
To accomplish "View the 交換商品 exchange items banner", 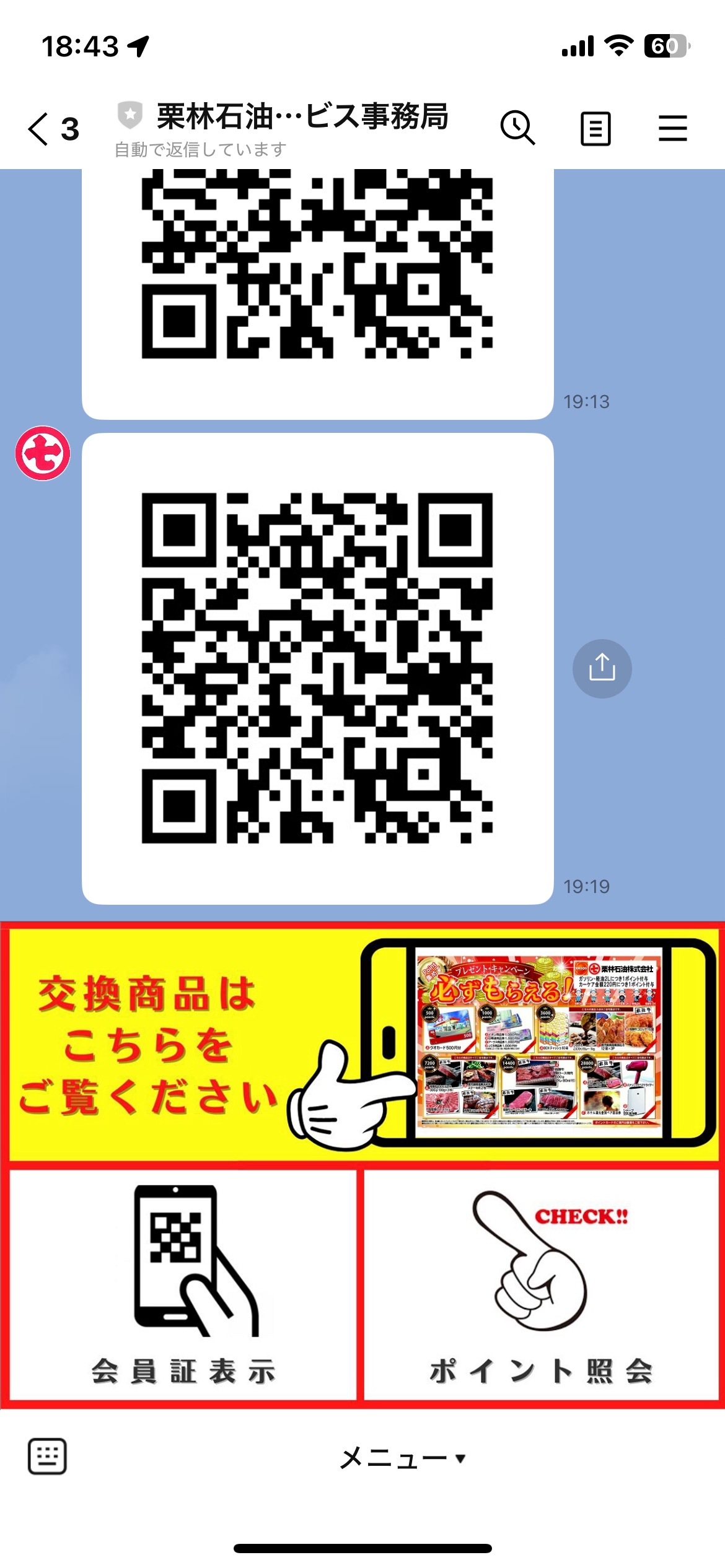I will click(362, 1043).
